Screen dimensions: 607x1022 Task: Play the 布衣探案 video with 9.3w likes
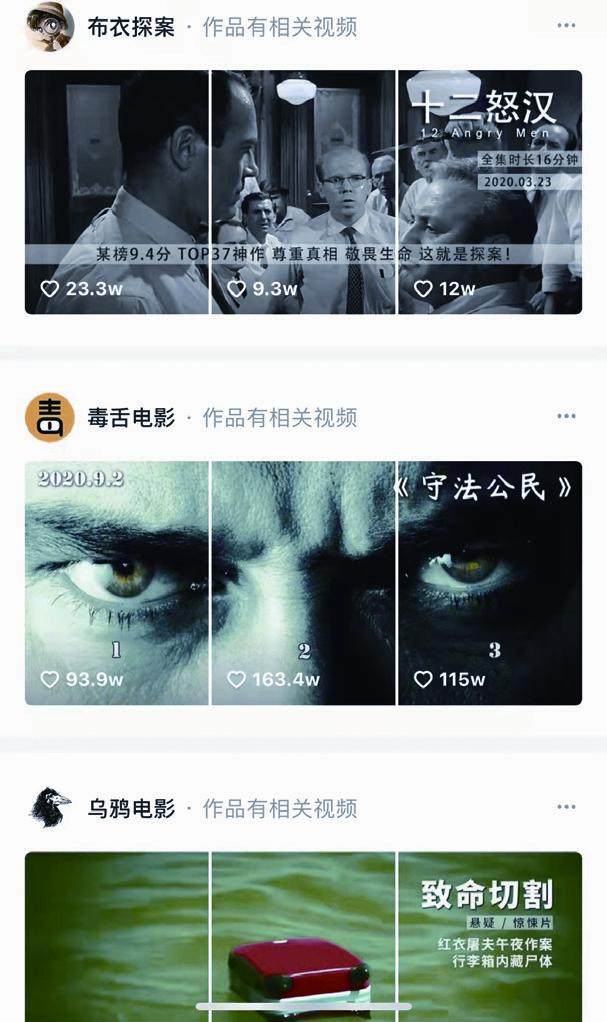(303, 192)
